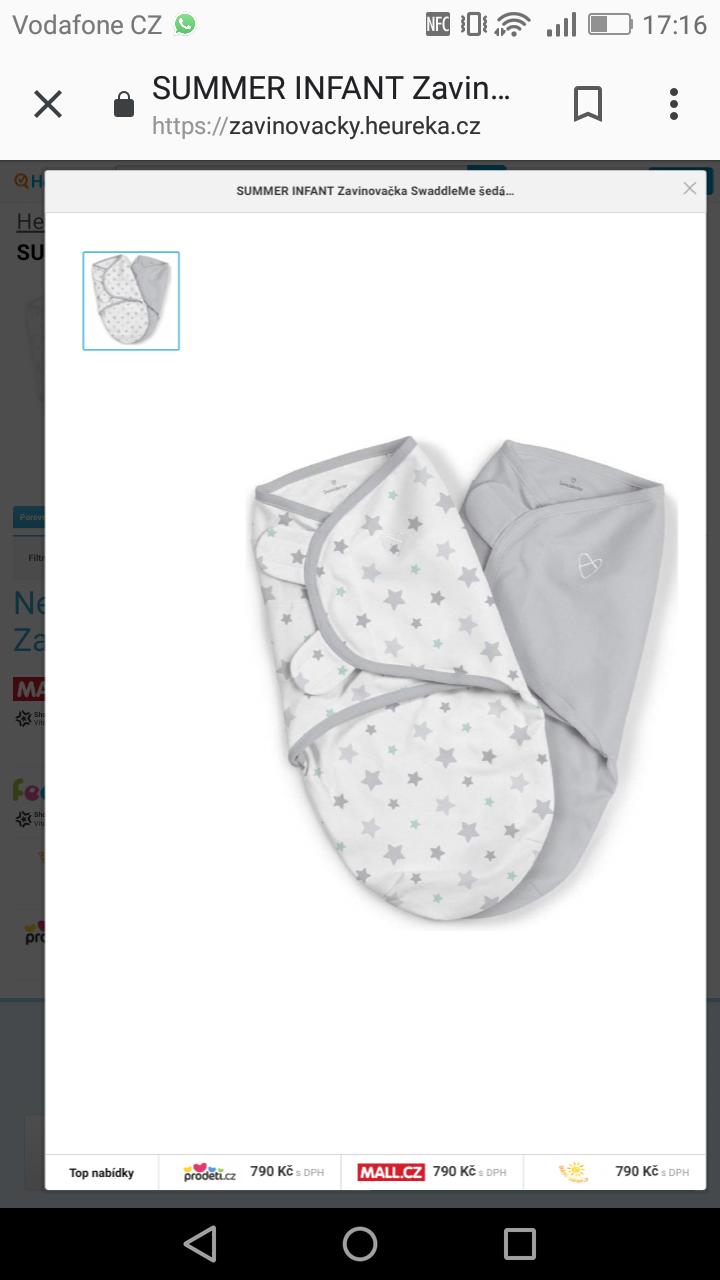
Task: Select the swaddle thumbnail image
Action: pyautogui.click(x=131, y=301)
